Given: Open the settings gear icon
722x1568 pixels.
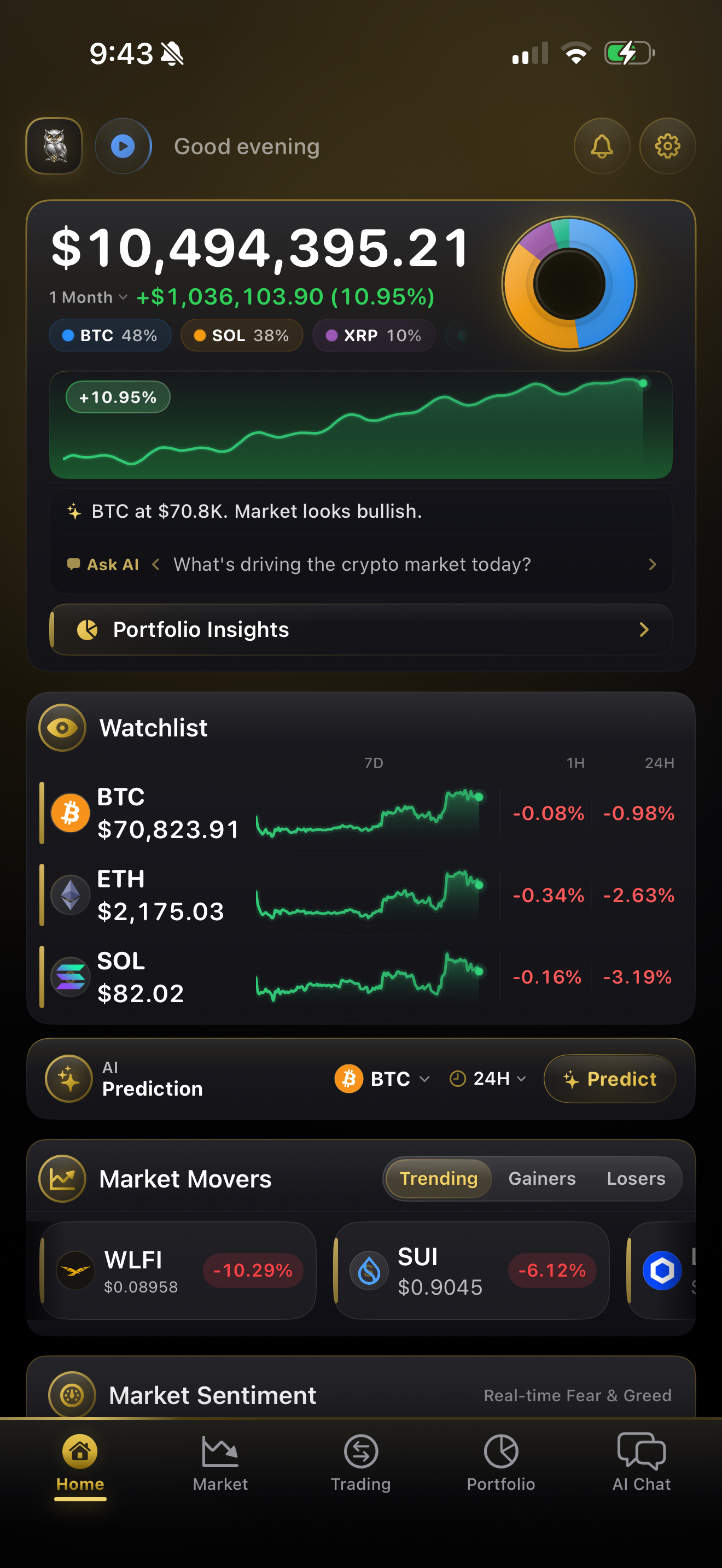Looking at the screenshot, I should click(667, 146).
